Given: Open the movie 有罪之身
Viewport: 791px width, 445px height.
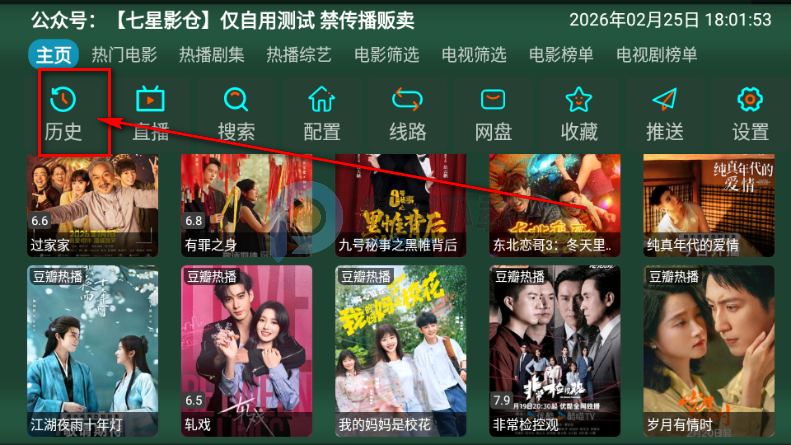Looking at the screenshot, I should tap(246, 205).
